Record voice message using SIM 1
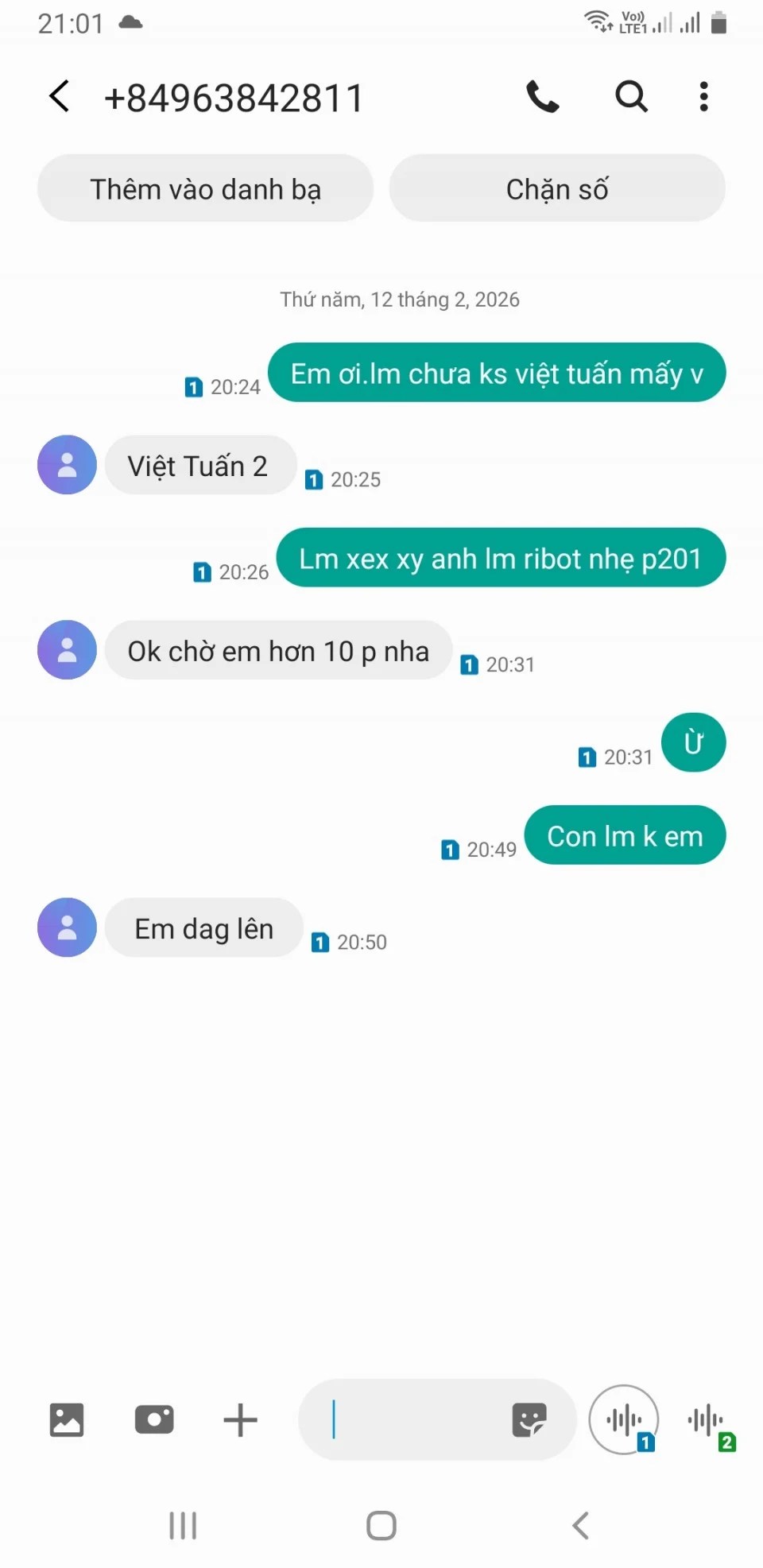Viewport: 763px width, 1568px height. pyautogui.click(x=624, y=1419)
